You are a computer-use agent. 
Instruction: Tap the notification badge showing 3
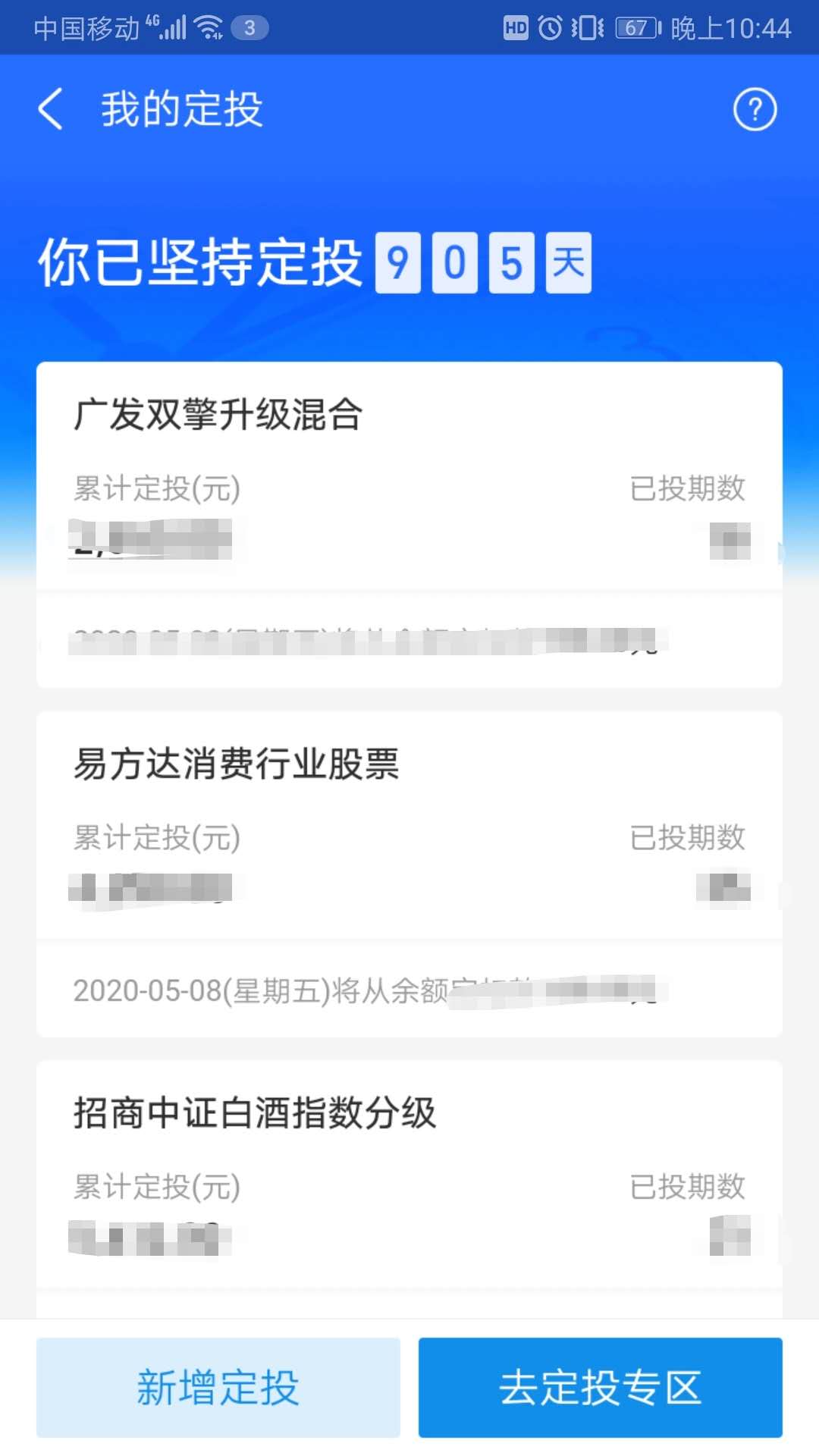251,27
